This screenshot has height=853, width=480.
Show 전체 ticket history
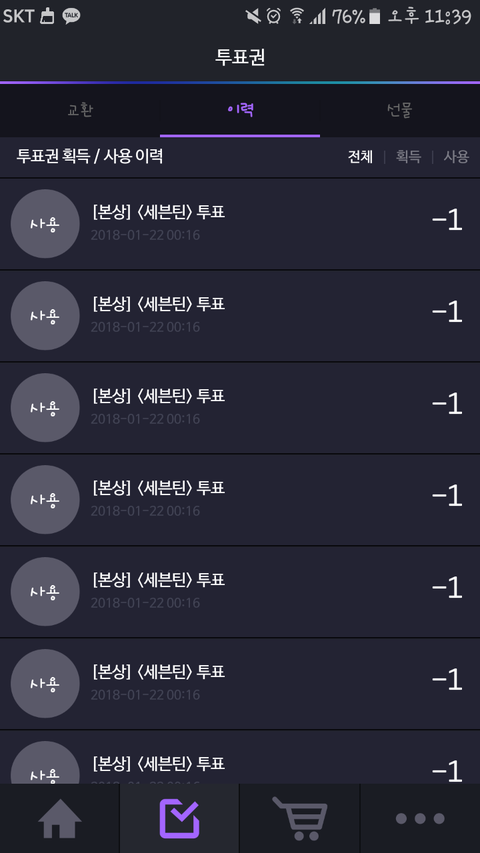tap(360, 157)
